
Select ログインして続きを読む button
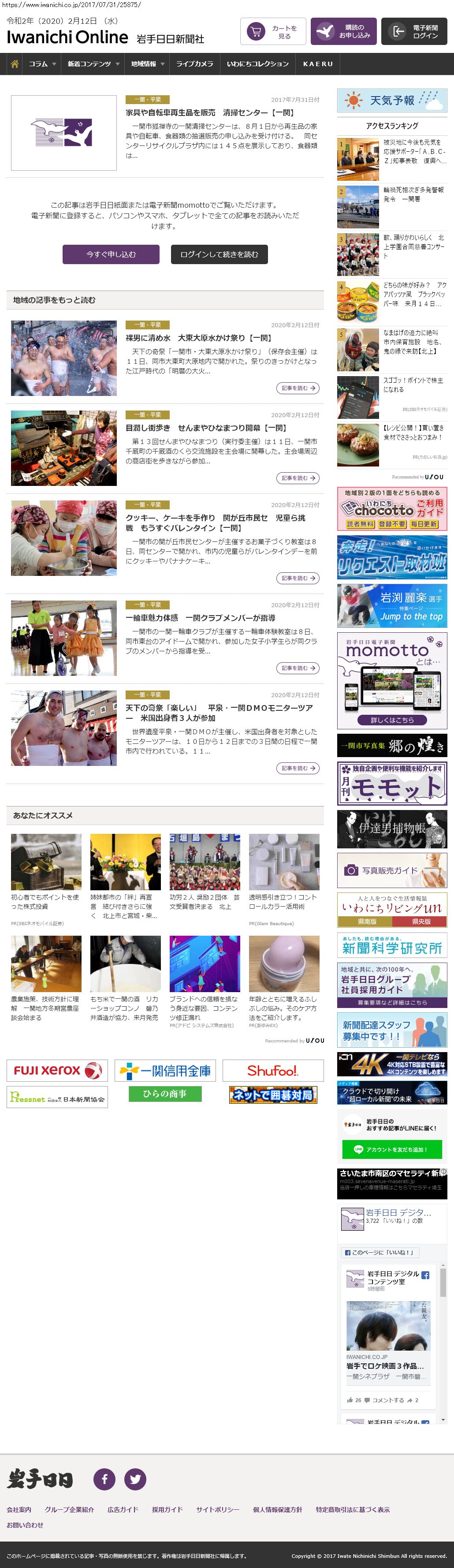point(219,254)
